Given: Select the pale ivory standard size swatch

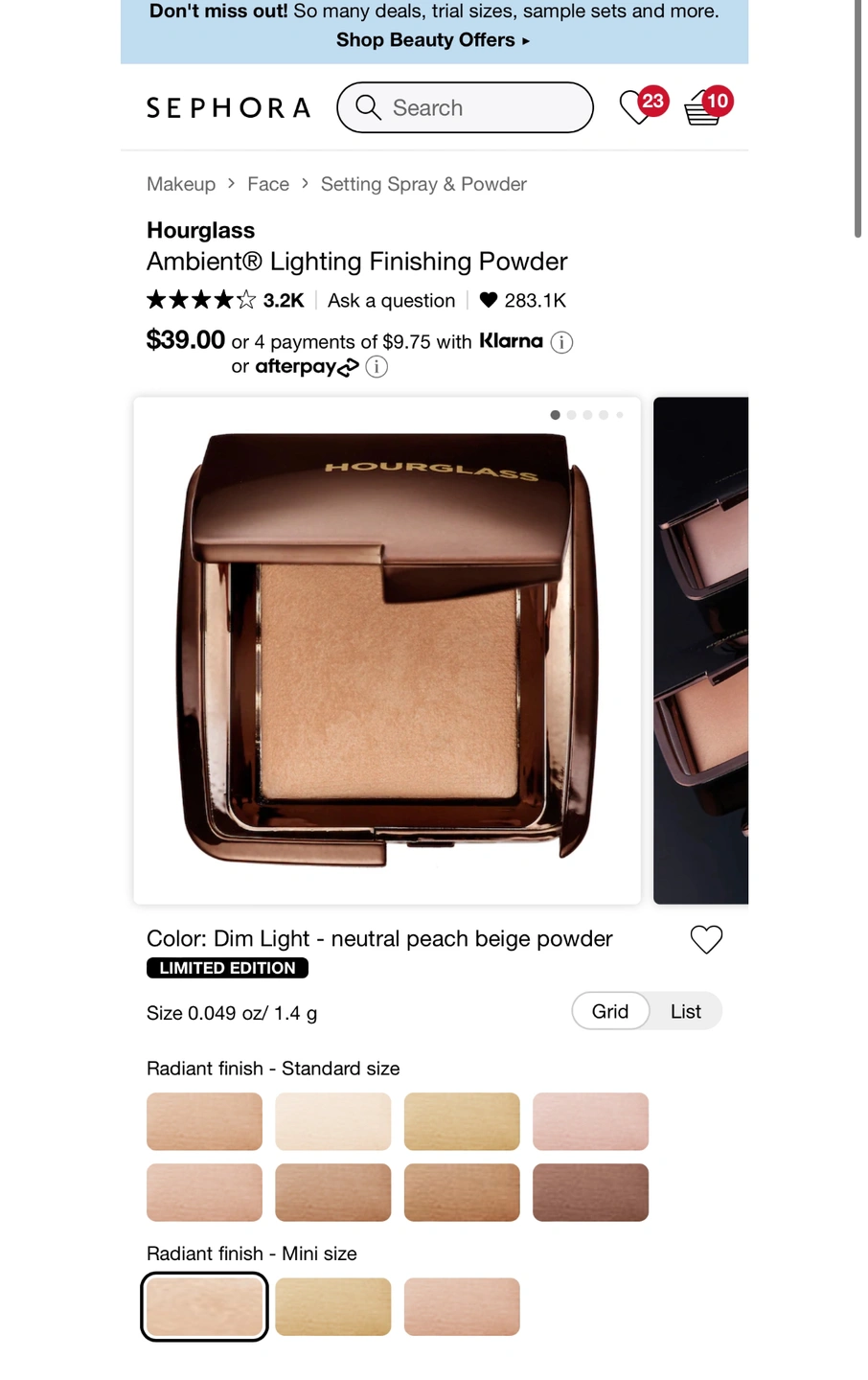Looking at the screenshot, I should click(x=333, y=1121).
